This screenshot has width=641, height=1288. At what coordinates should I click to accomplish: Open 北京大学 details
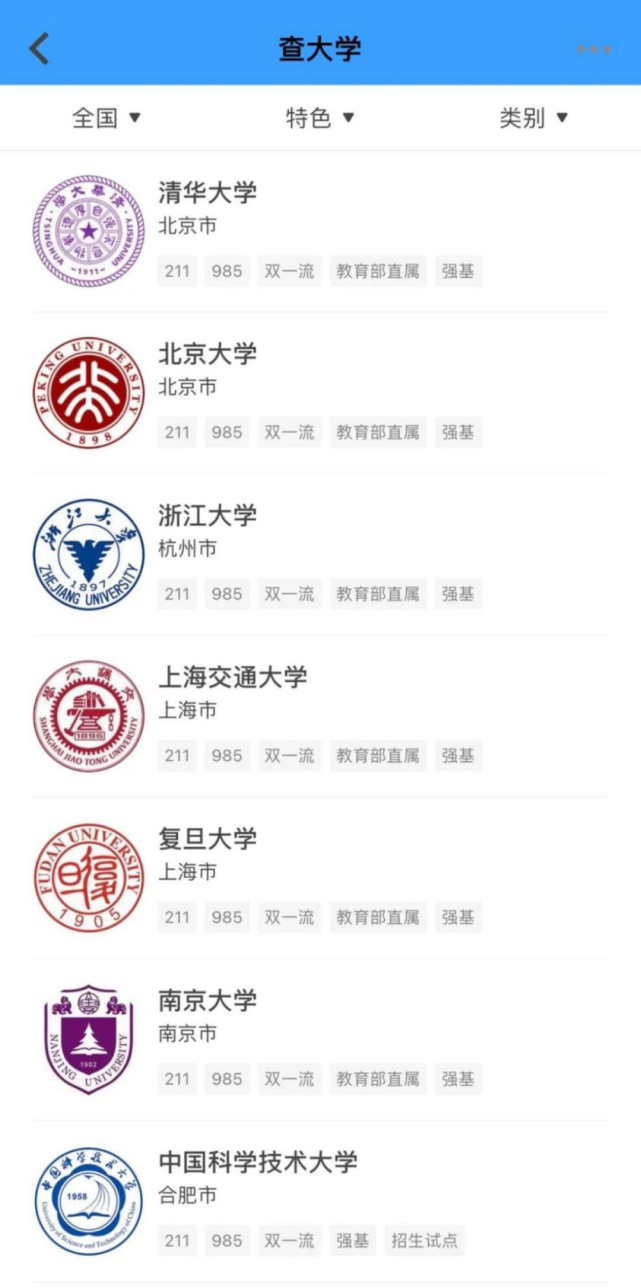click(x=320, y=393)
